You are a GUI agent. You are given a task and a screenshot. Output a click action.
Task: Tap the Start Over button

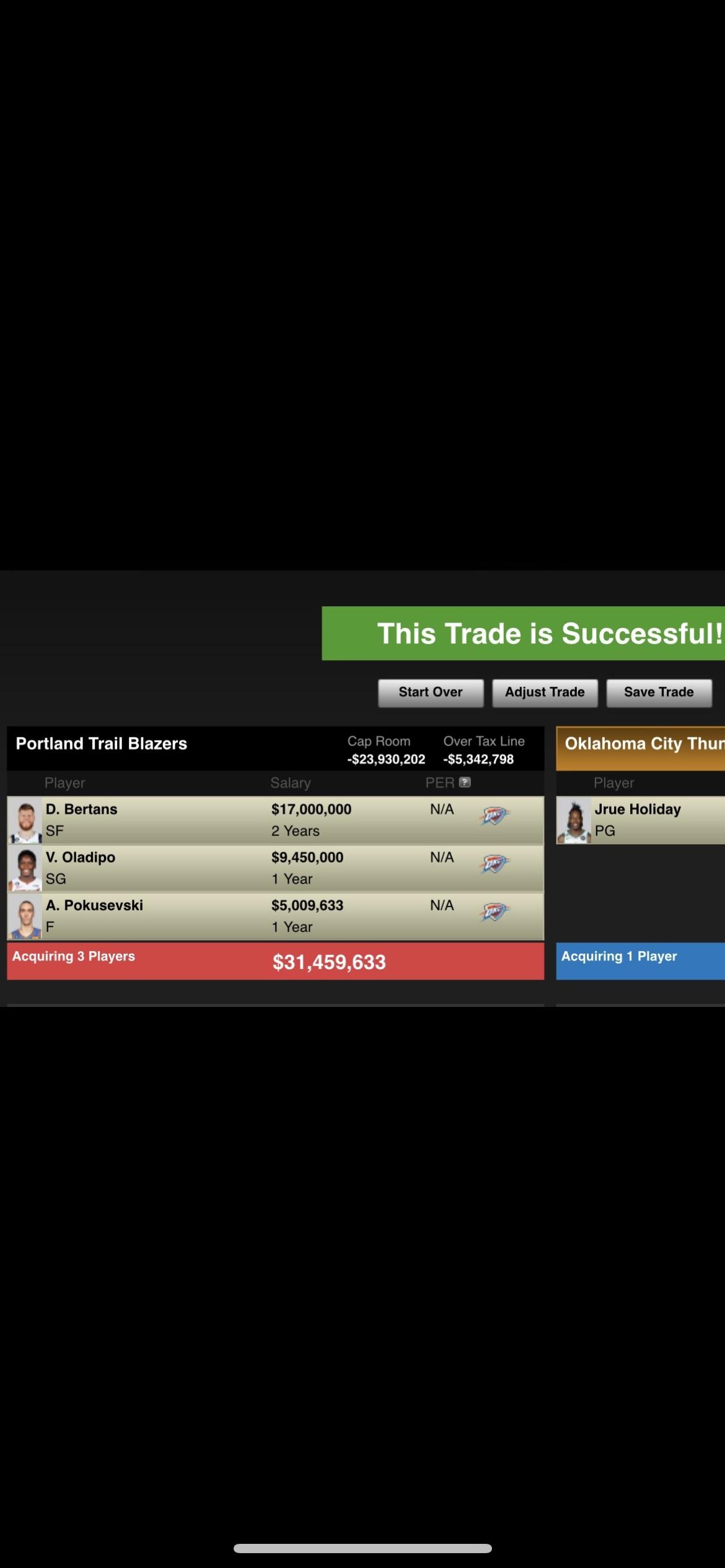pos(431,692)
